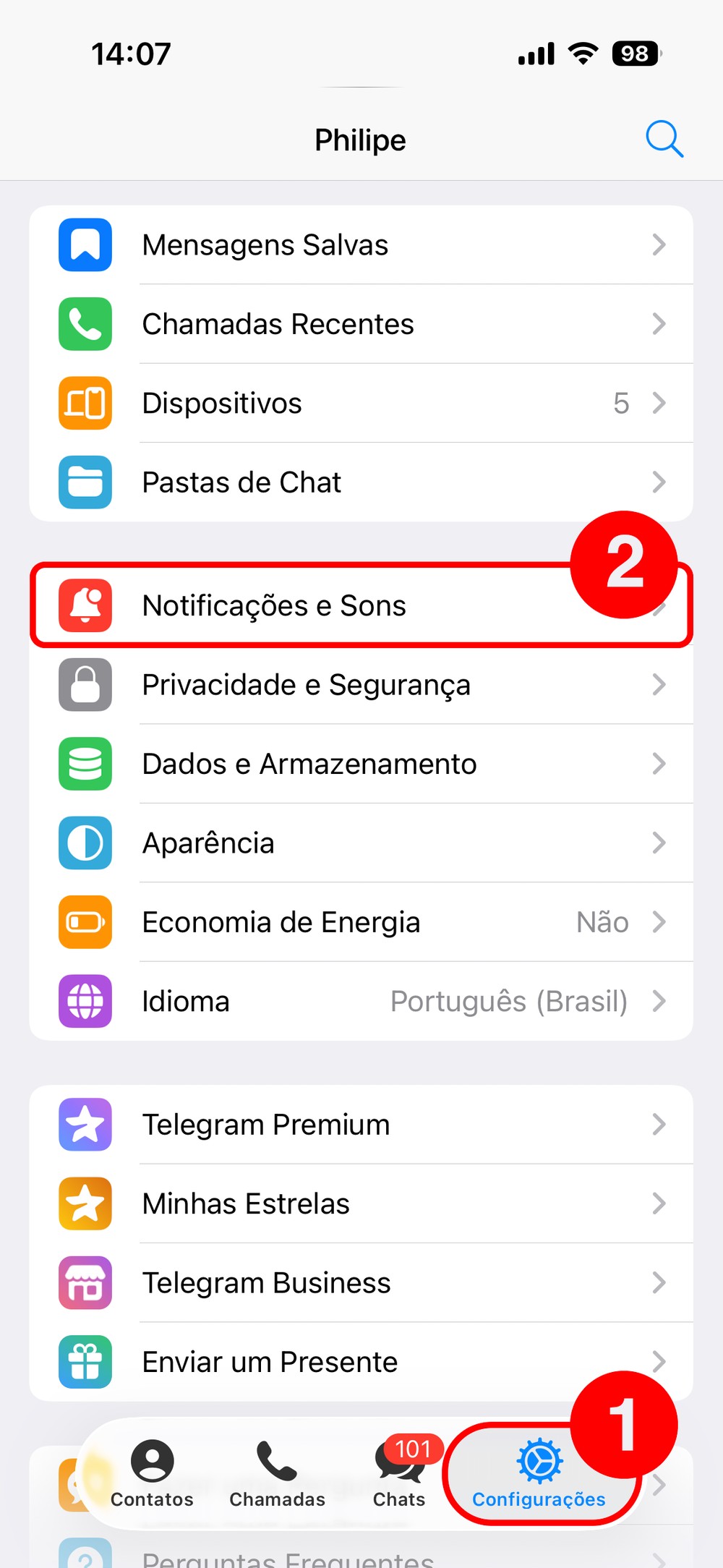Open Minhas Estrelas
Screen dimensions: 723x1568
click(361, 1204)
